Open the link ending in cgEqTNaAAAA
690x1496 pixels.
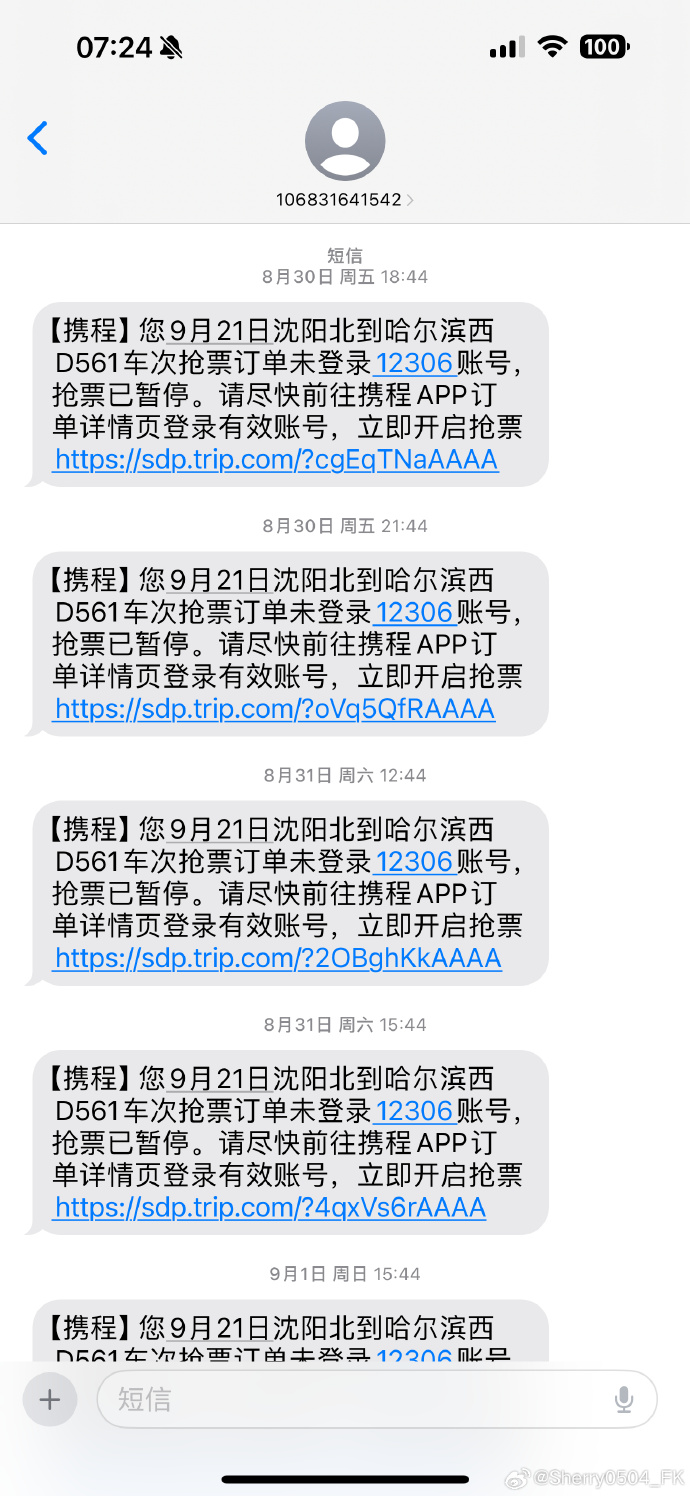coord(276,459)
